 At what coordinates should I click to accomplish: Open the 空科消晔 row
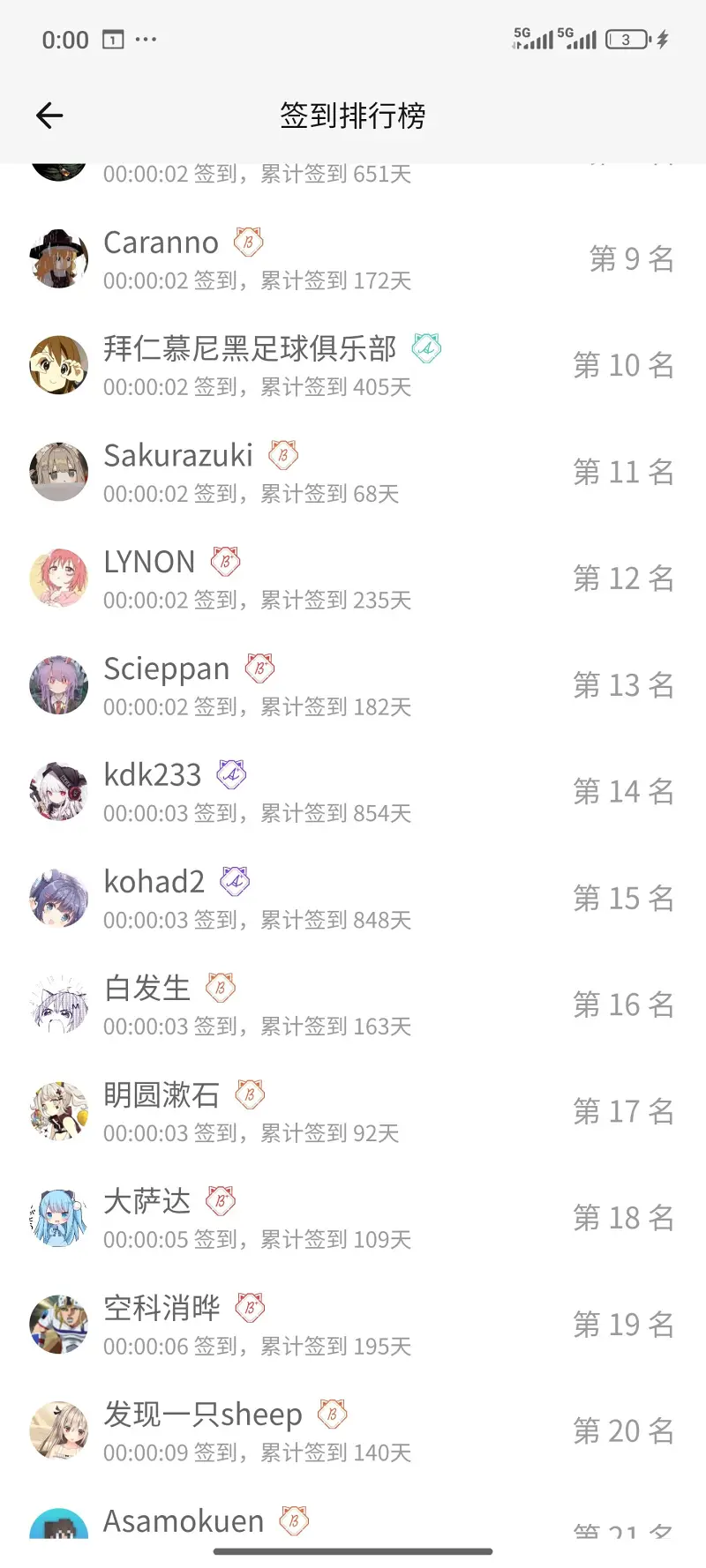pos(353,1325)
